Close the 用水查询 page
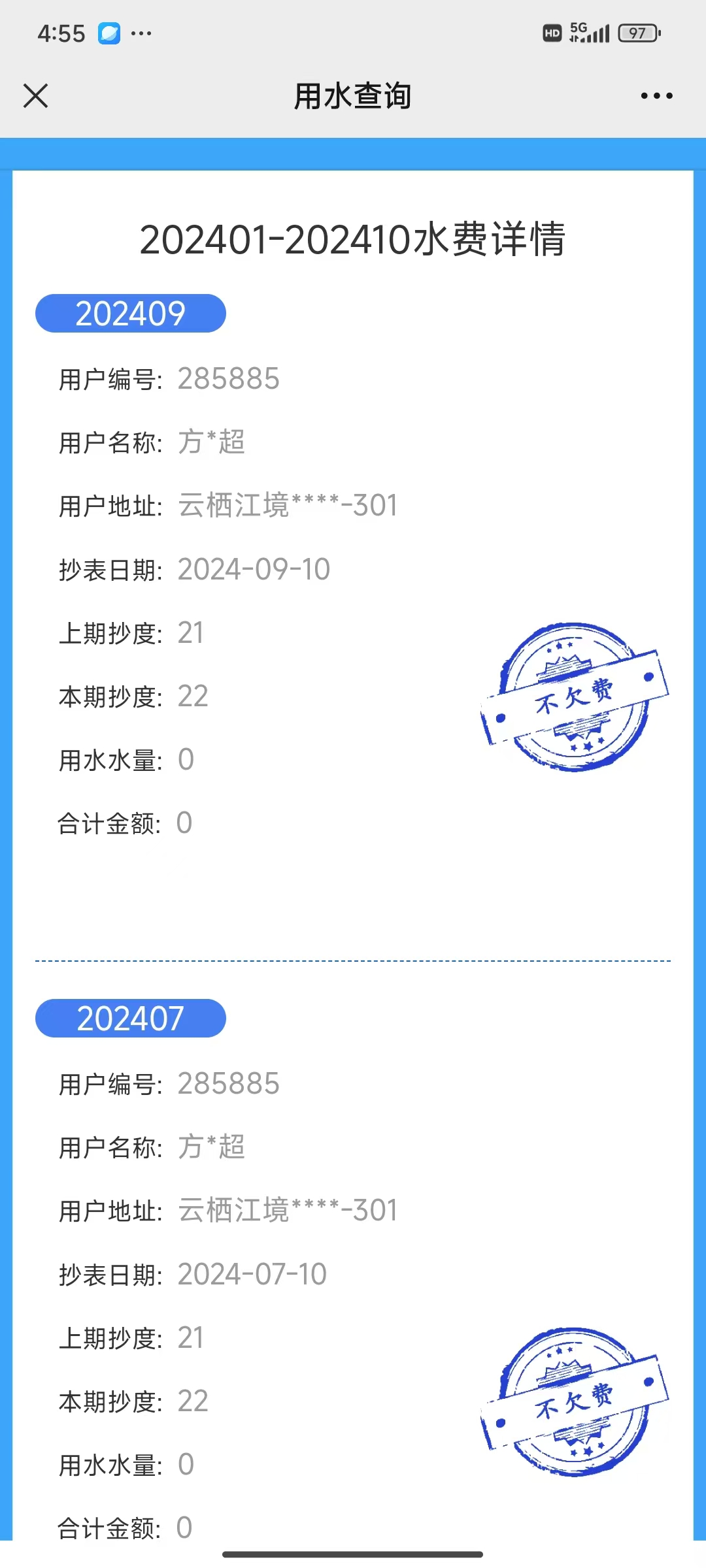Screen dimensions: 706x1568 click(36, 96)
